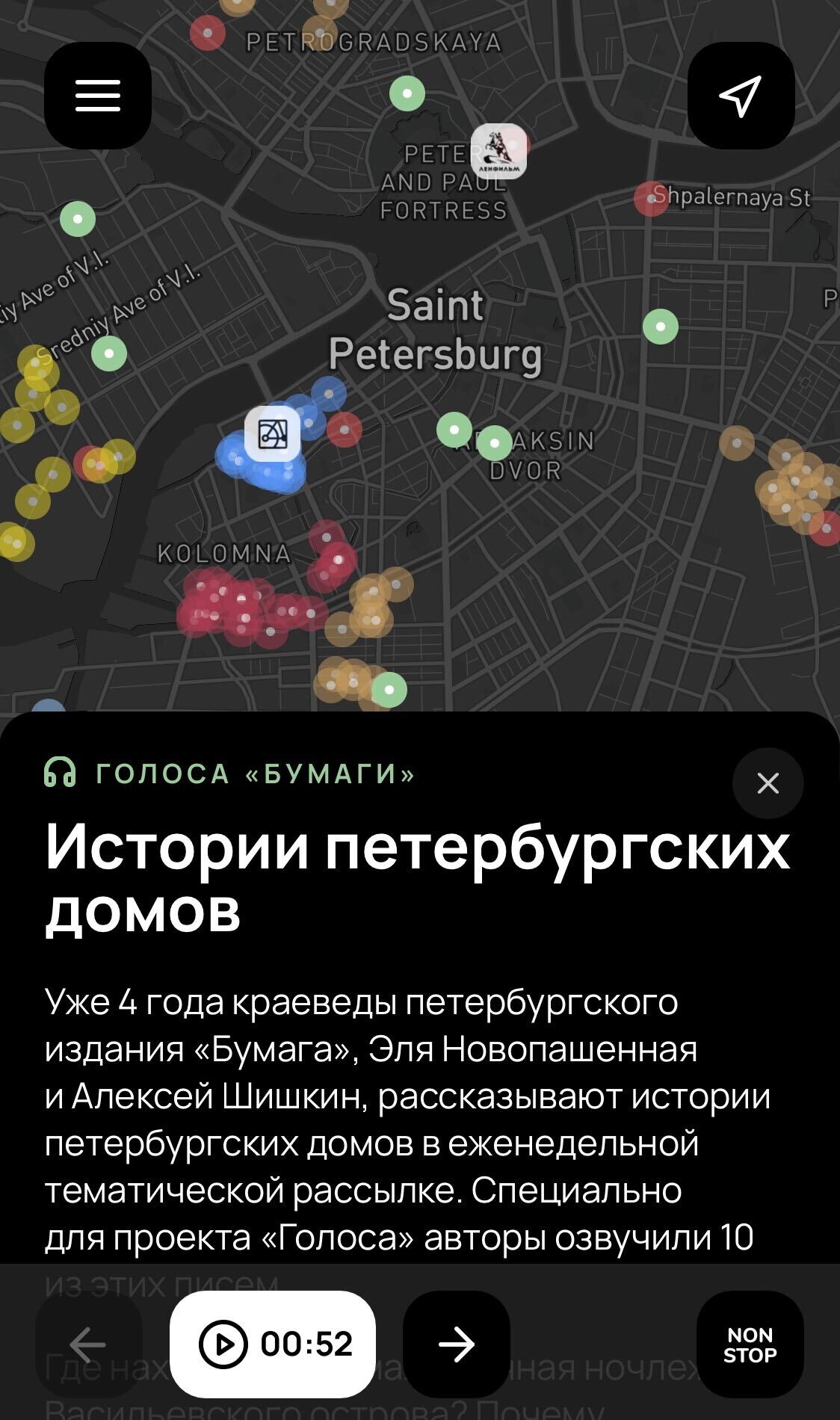Open the hamburger menu

click(x=98, y=96)
